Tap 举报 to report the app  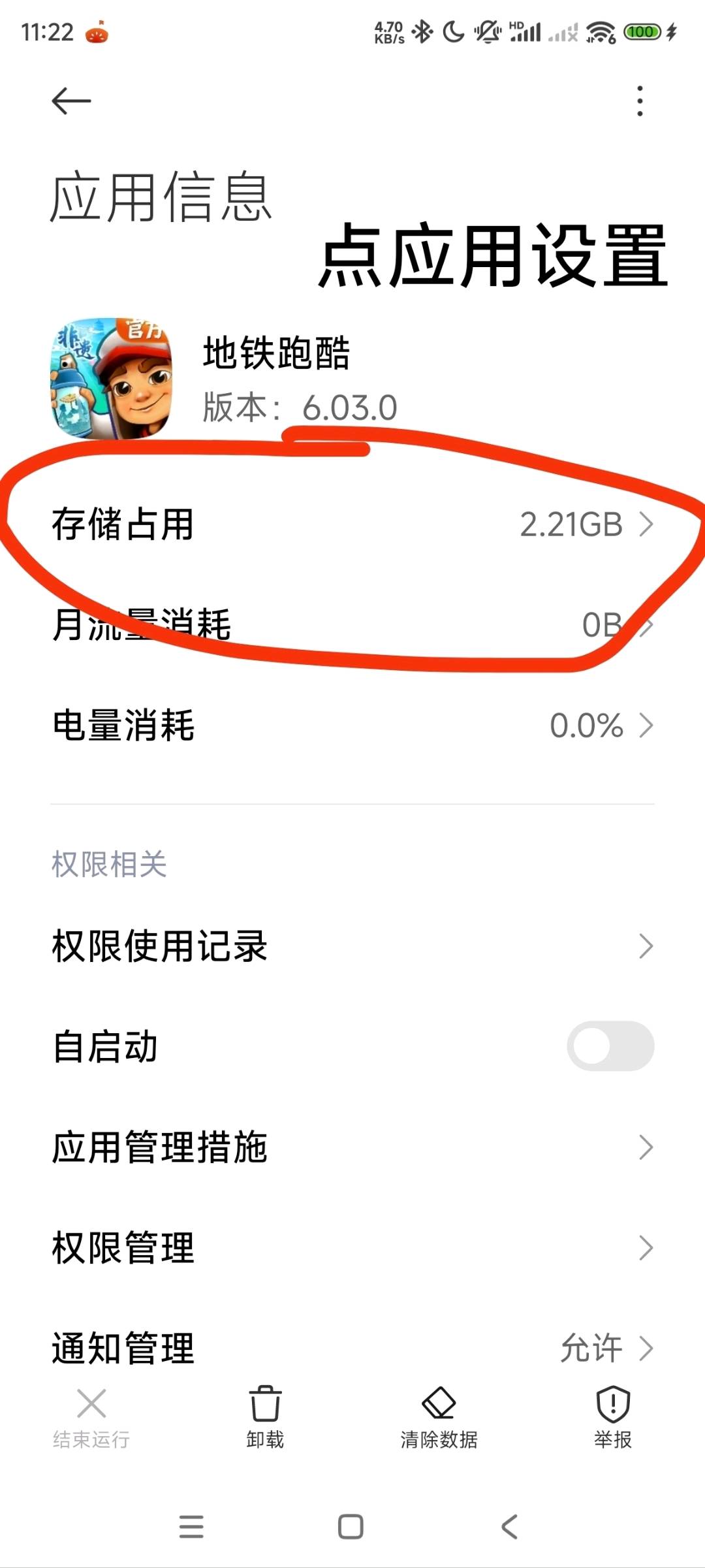[x=613, y=1418]
